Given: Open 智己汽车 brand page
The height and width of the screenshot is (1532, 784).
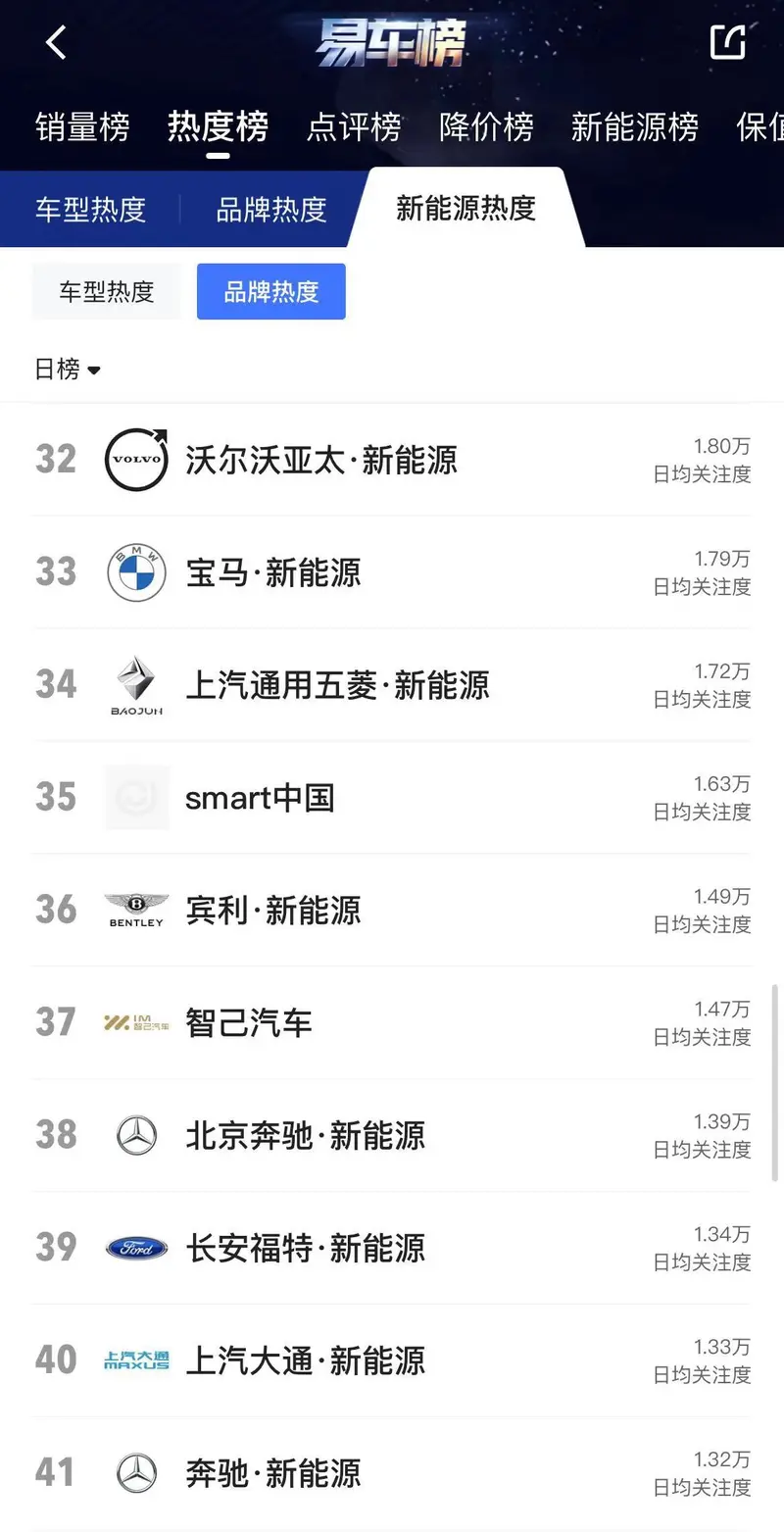Looking at the screenshot, I should click(x=392, y=1023).
